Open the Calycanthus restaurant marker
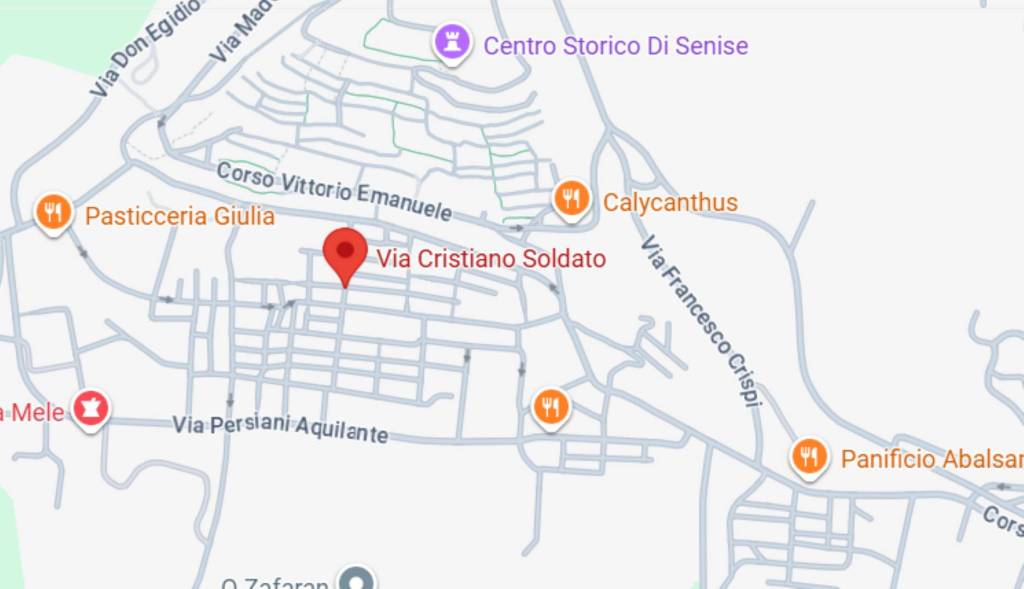Image resolution: width=1024 pixels, height=589 pixels. [x=571, y=199]
